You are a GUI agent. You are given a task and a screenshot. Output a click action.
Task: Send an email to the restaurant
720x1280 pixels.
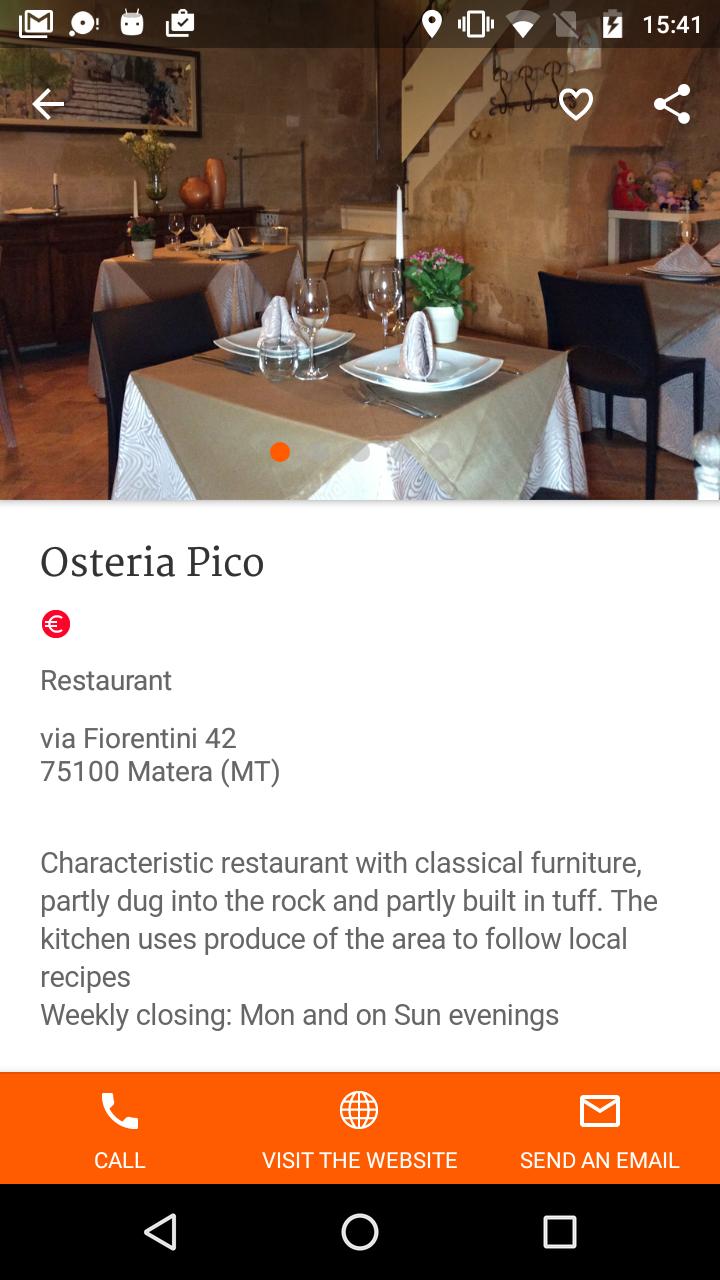coord(599,1128)
